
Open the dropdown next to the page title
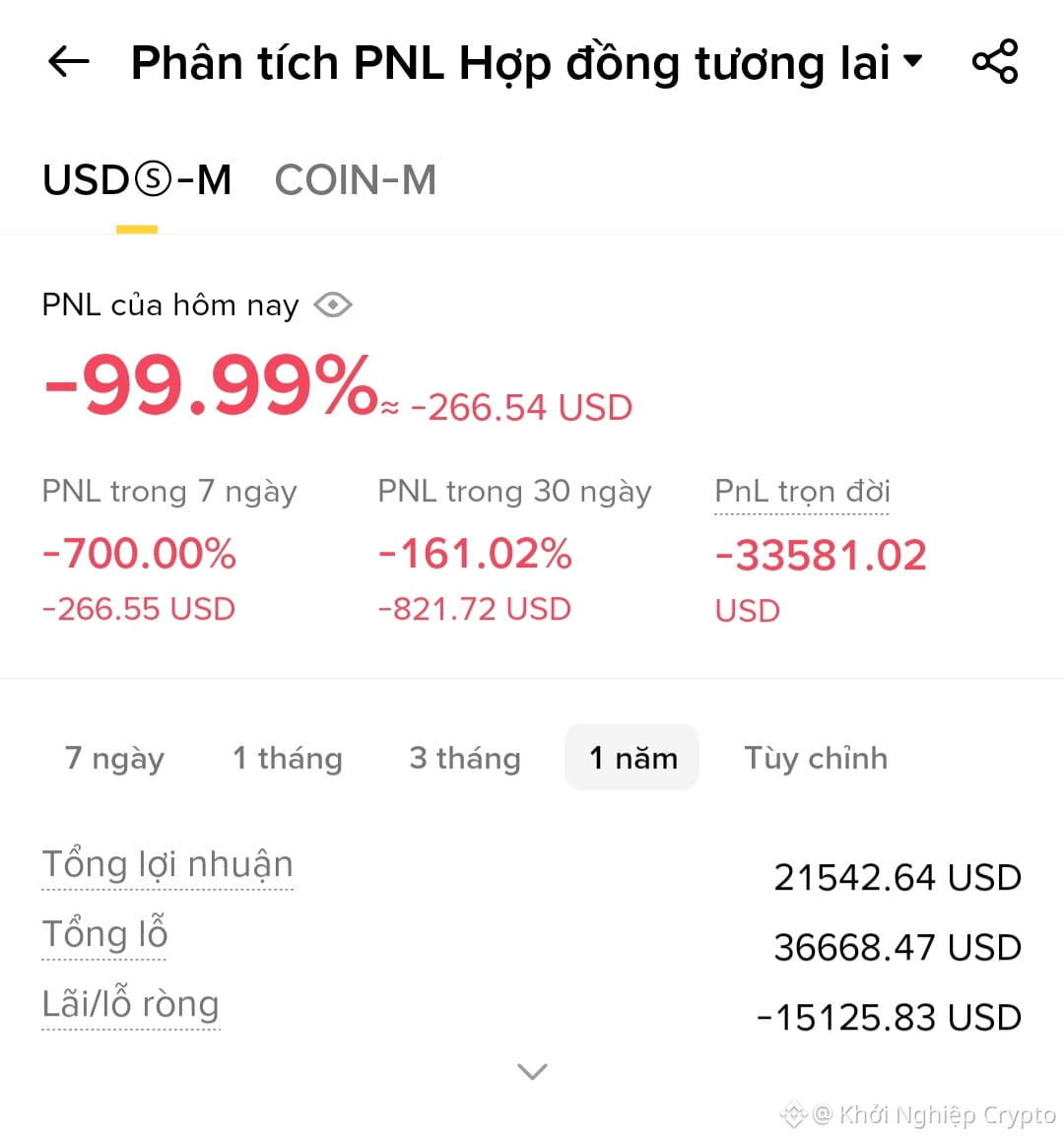tap(914, 61)
